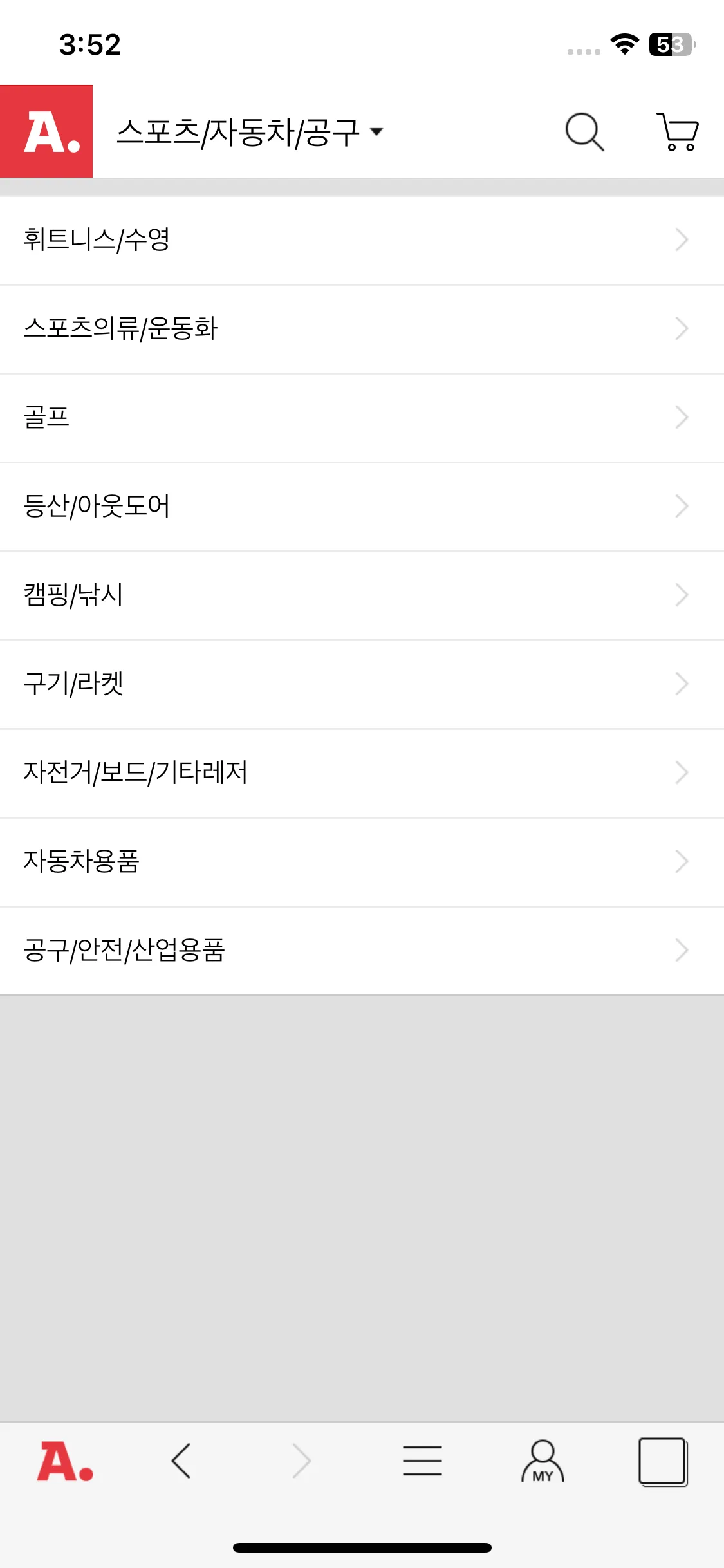
Task: Select the 스포츠의류/운동화 category
Action: [362, 329]
